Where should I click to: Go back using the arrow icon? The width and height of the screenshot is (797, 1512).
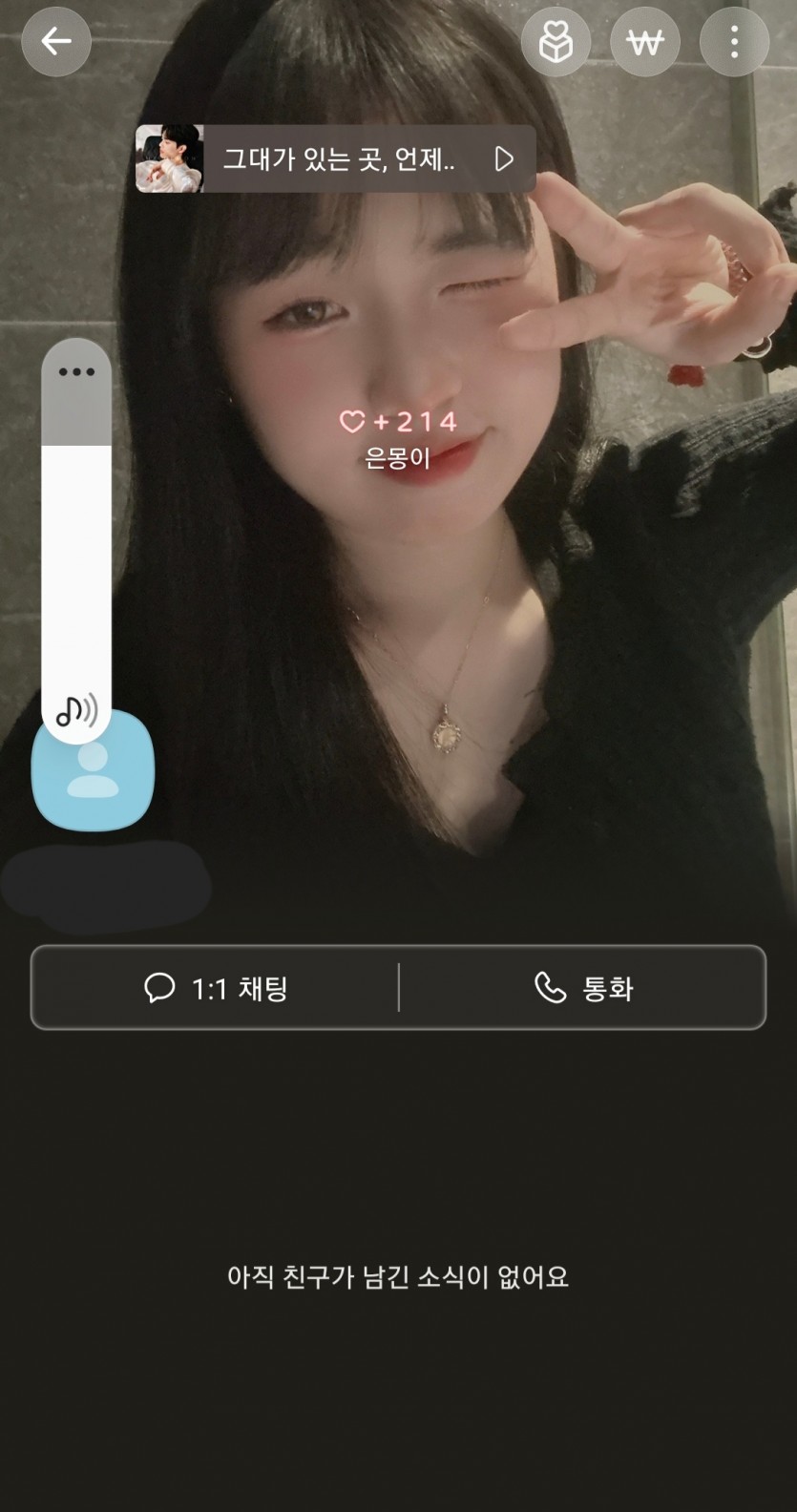pos(56,41)
